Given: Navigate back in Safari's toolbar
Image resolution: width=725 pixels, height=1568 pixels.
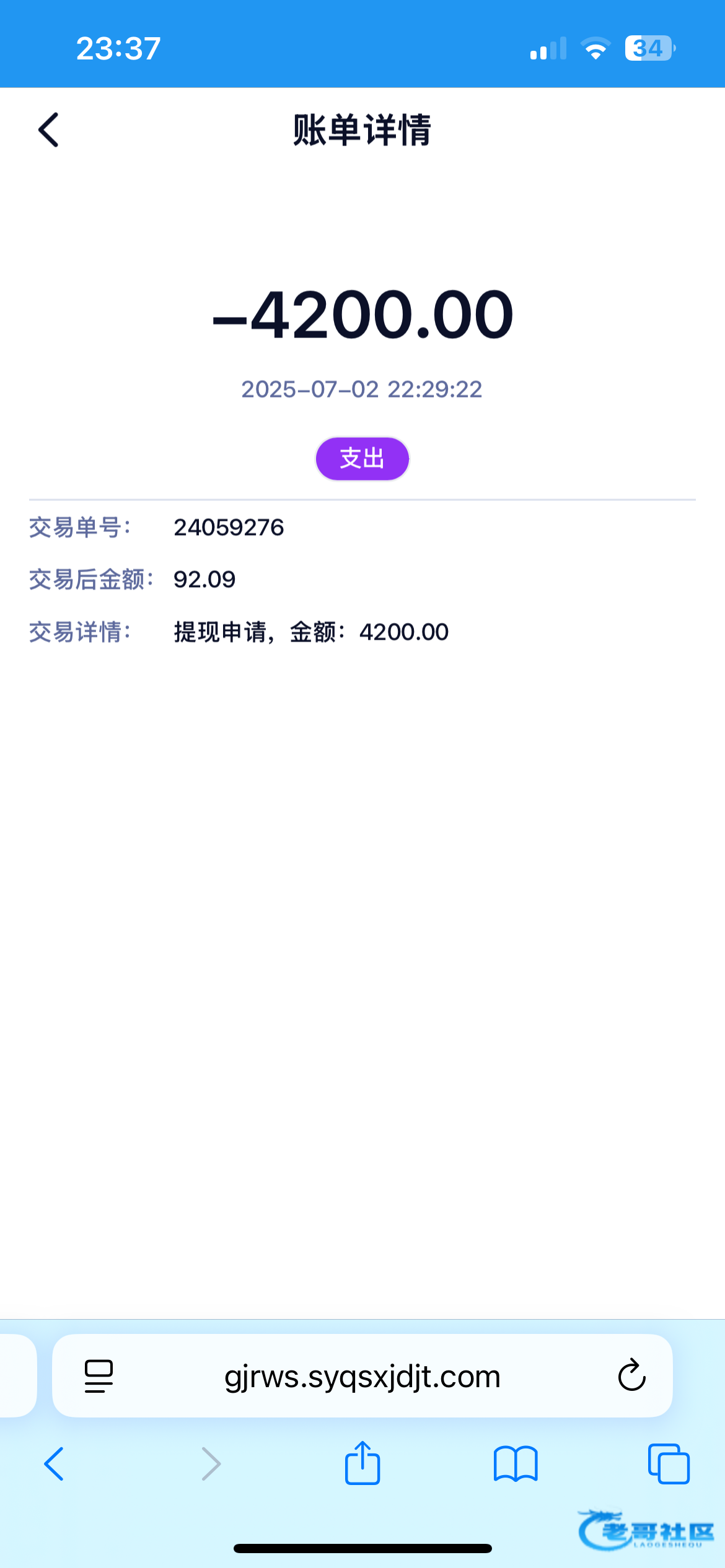Looking at the screenshot, I should (54, 1464).
